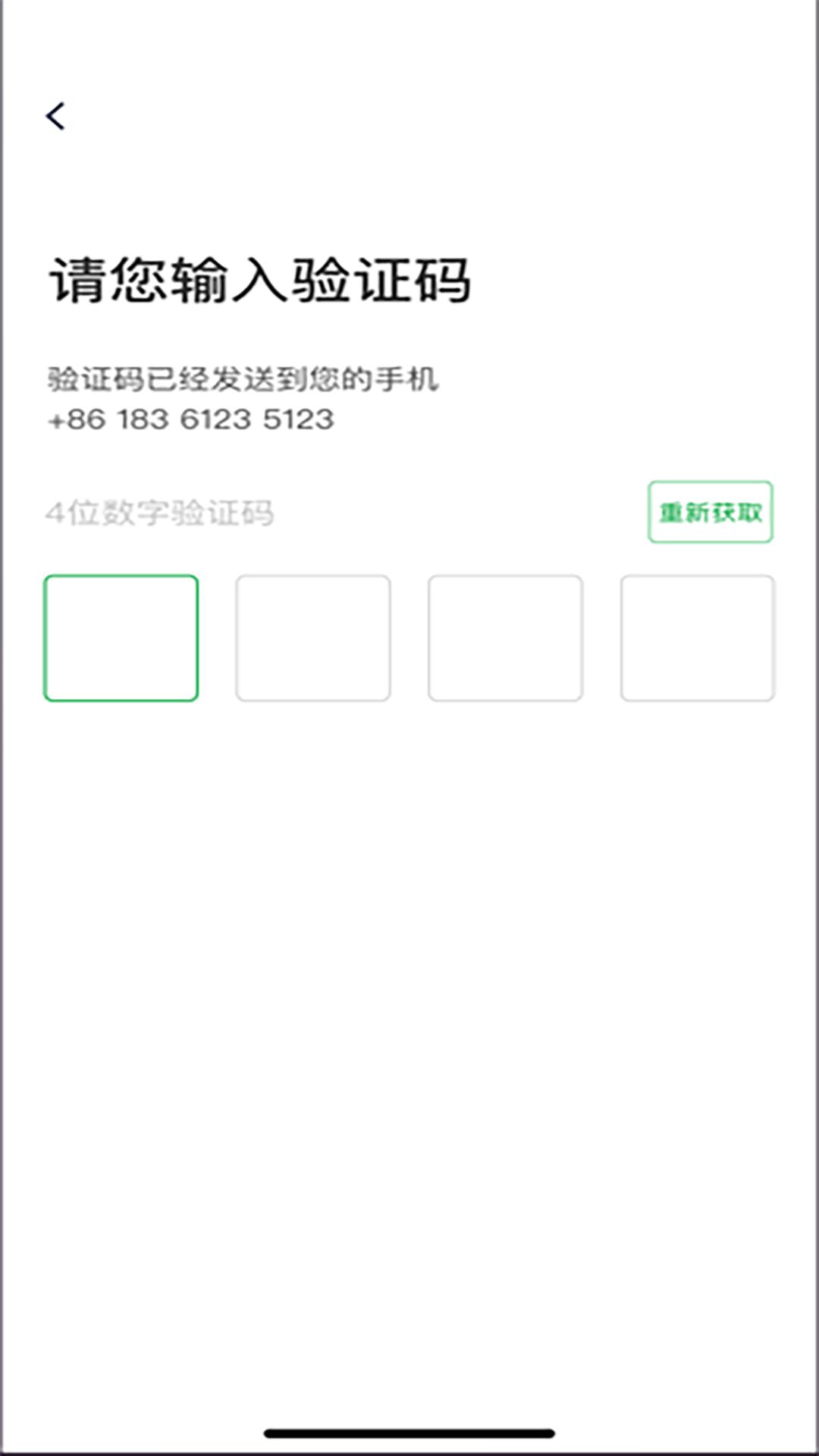Tap the resend button outlined in green

[710, 512]
